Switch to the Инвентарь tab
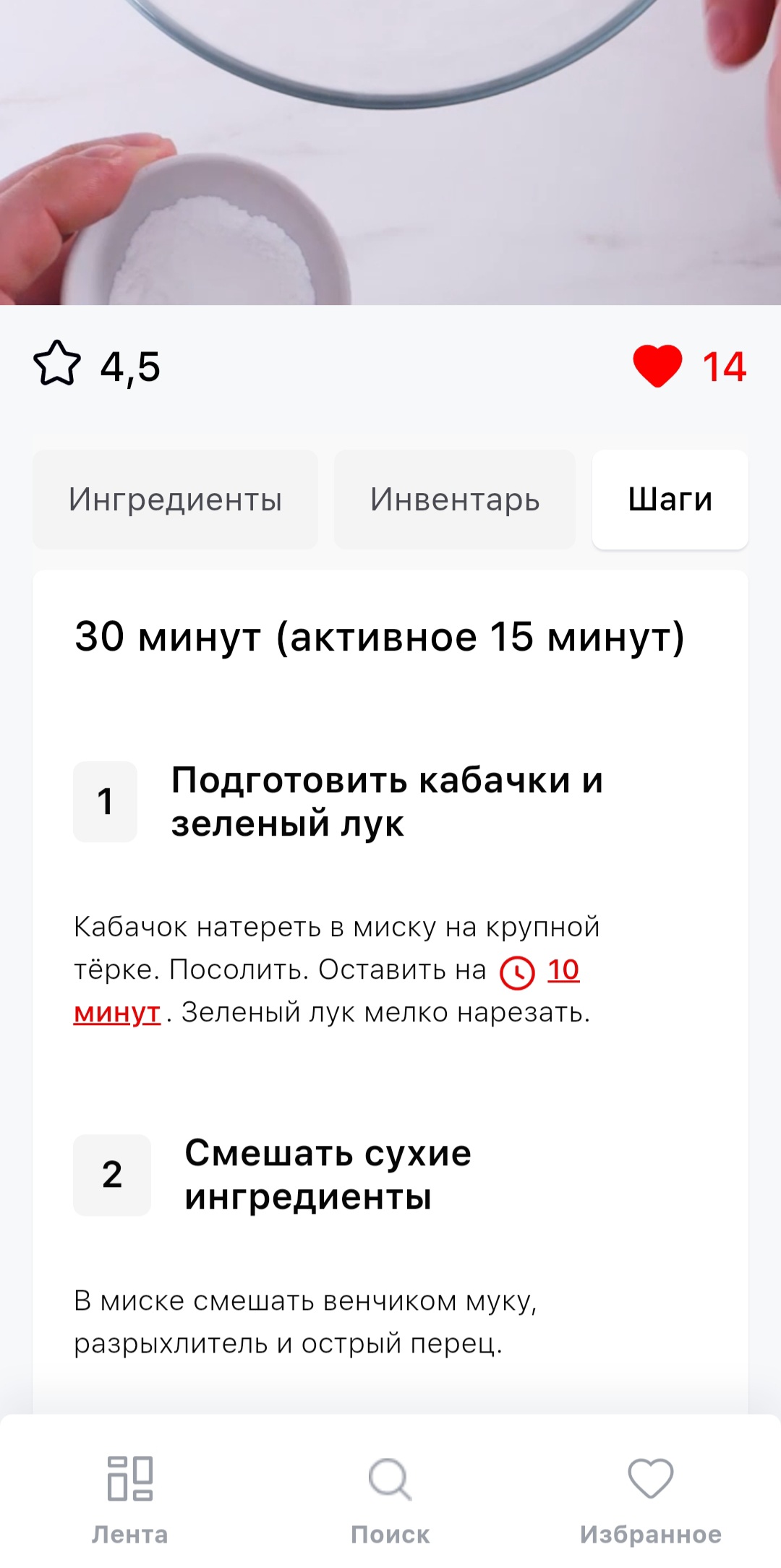 click(455, 500)
